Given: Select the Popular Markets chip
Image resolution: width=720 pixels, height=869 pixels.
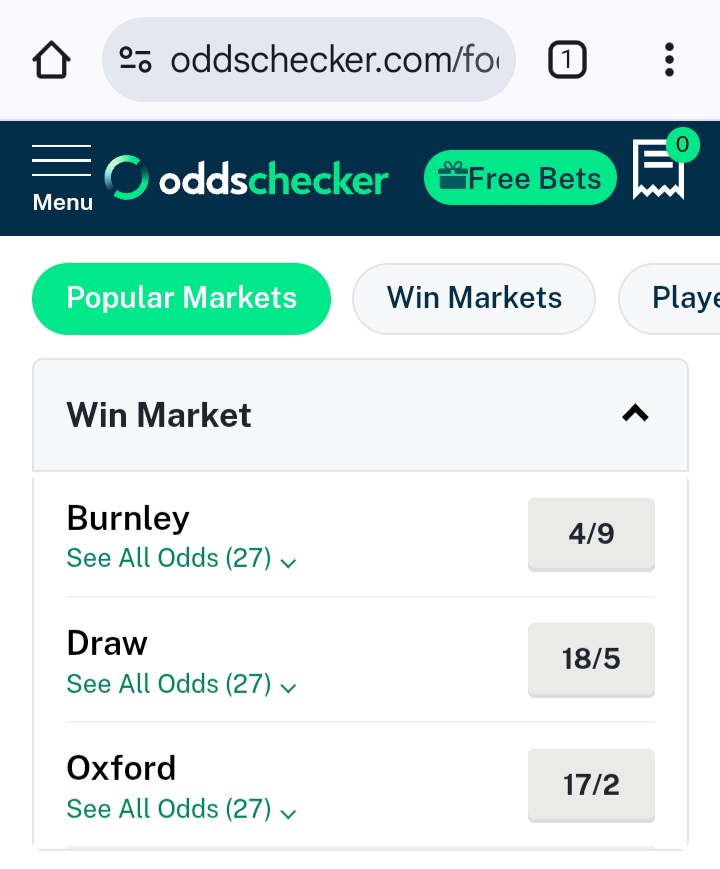Looking at the screenshot, I should (181, 298).
